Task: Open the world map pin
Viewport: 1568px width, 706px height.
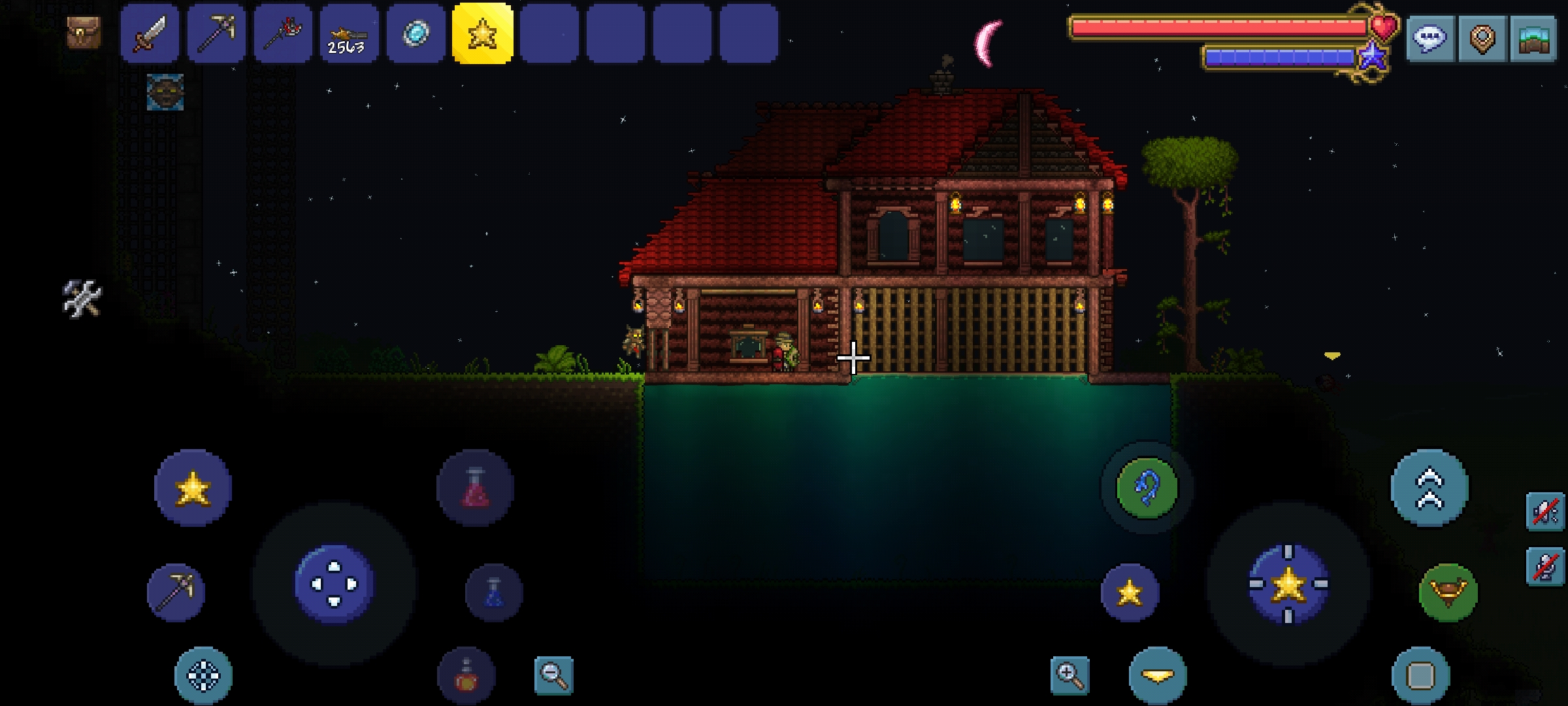Action: (1482, 39)
